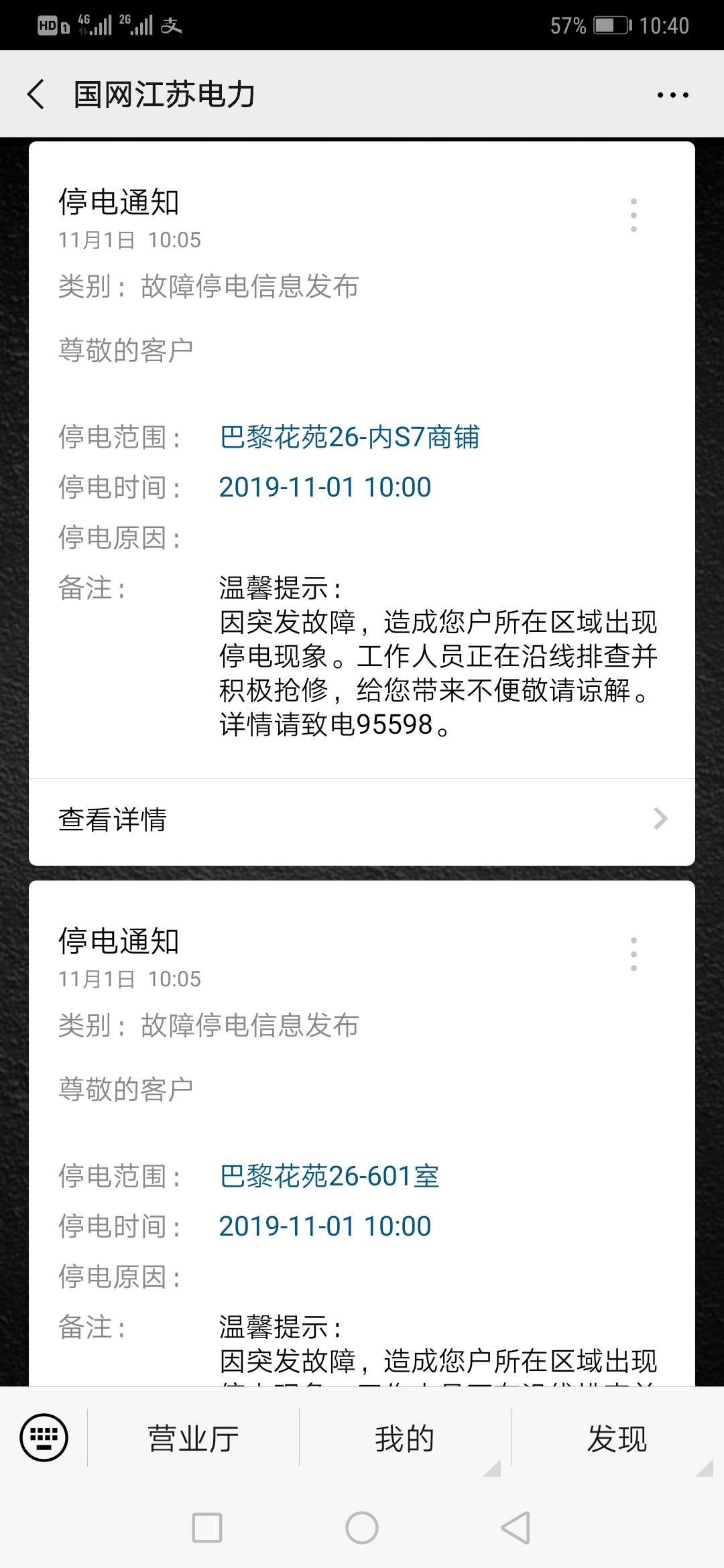Open the 巴黎花苑26-601室 outage notice card
Viewport: 724px width, 1568px height.
(x=362, y=1134)
